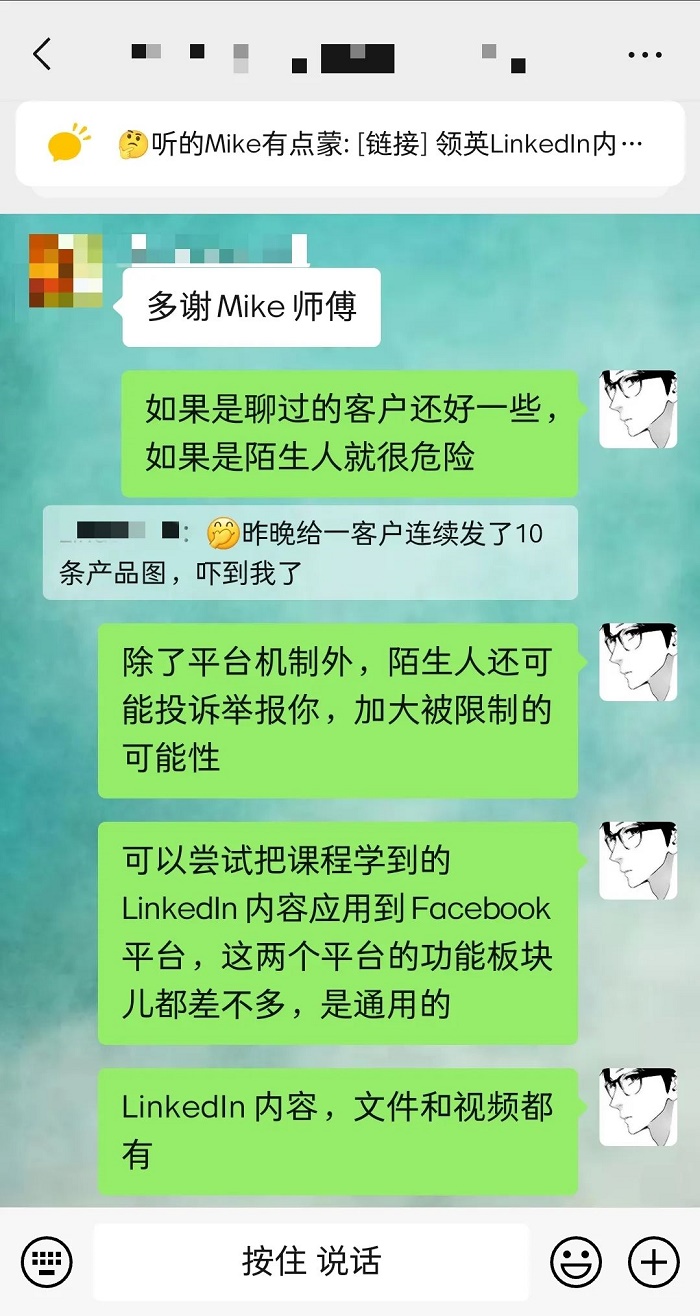Screen dimensions: 700x1316
Task: Tap the quoted message about 10条产品图
Action: (x=310, y=553)
